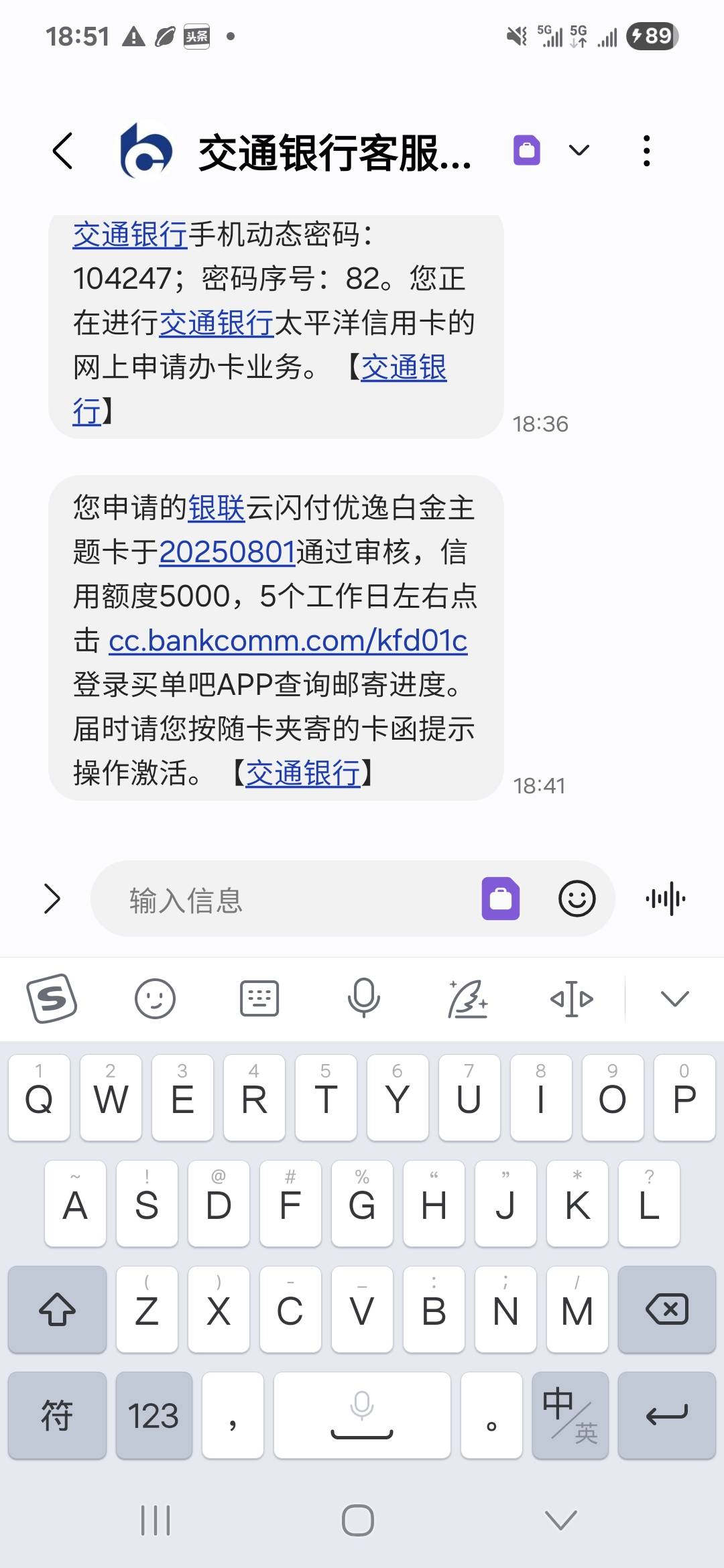This screenshot has height=1568, width=724.
Task: Tap the 银联 link in the message
Action: tap(216, 508)
